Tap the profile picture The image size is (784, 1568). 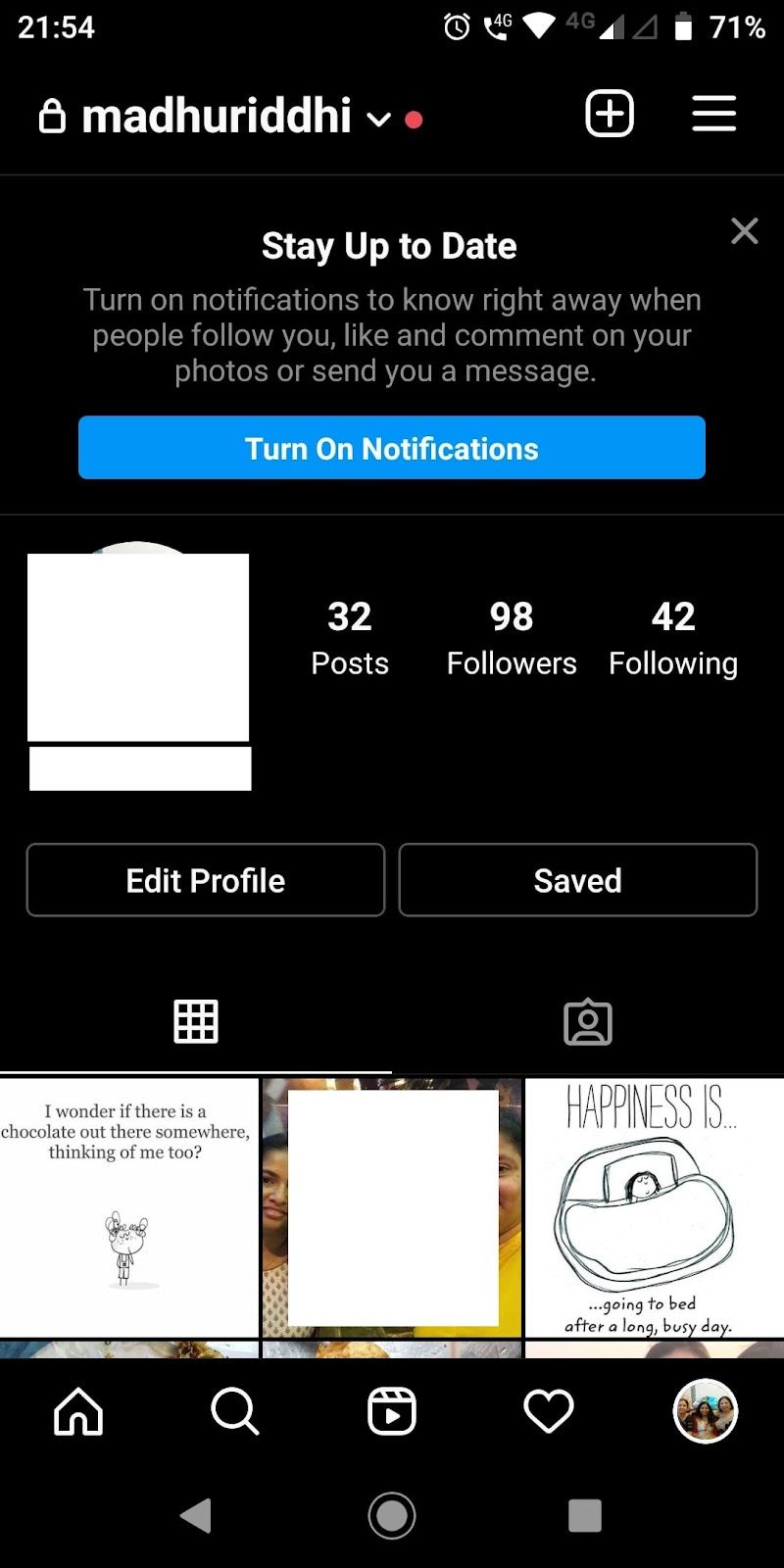(x=138, y=647)
